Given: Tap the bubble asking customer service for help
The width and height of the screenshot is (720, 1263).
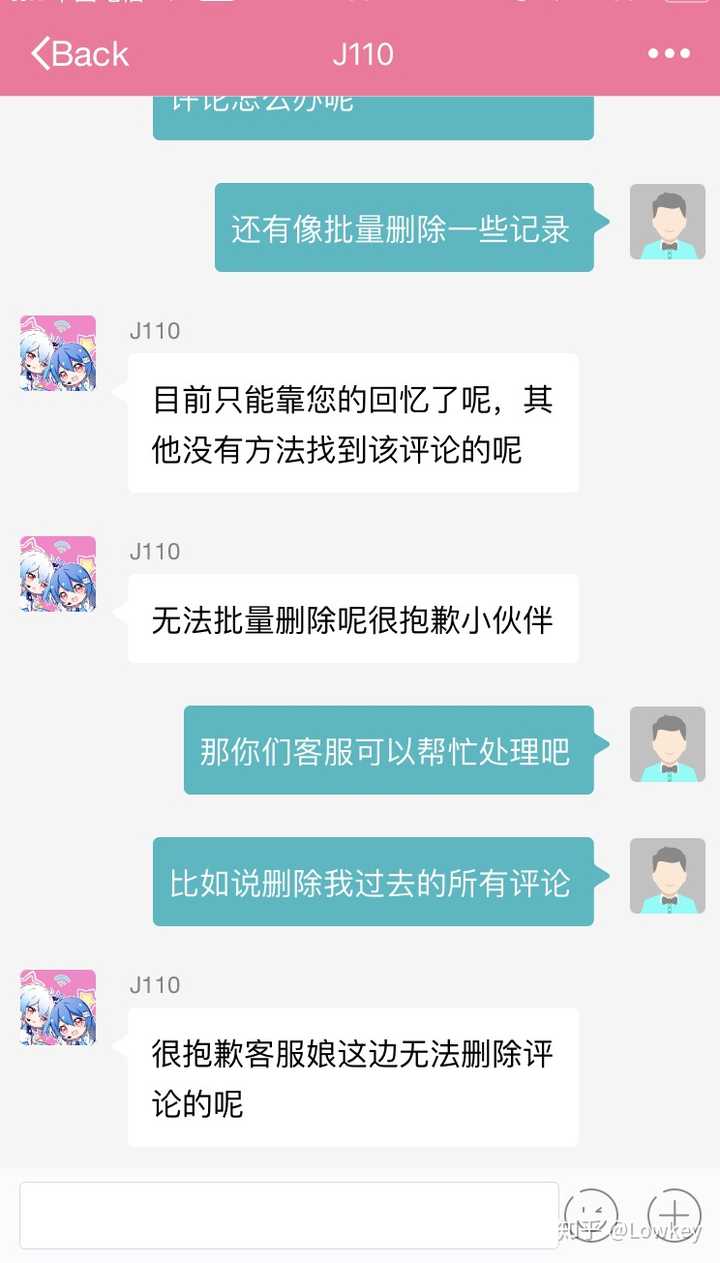Looking at the screenshot, I should 388,751.
